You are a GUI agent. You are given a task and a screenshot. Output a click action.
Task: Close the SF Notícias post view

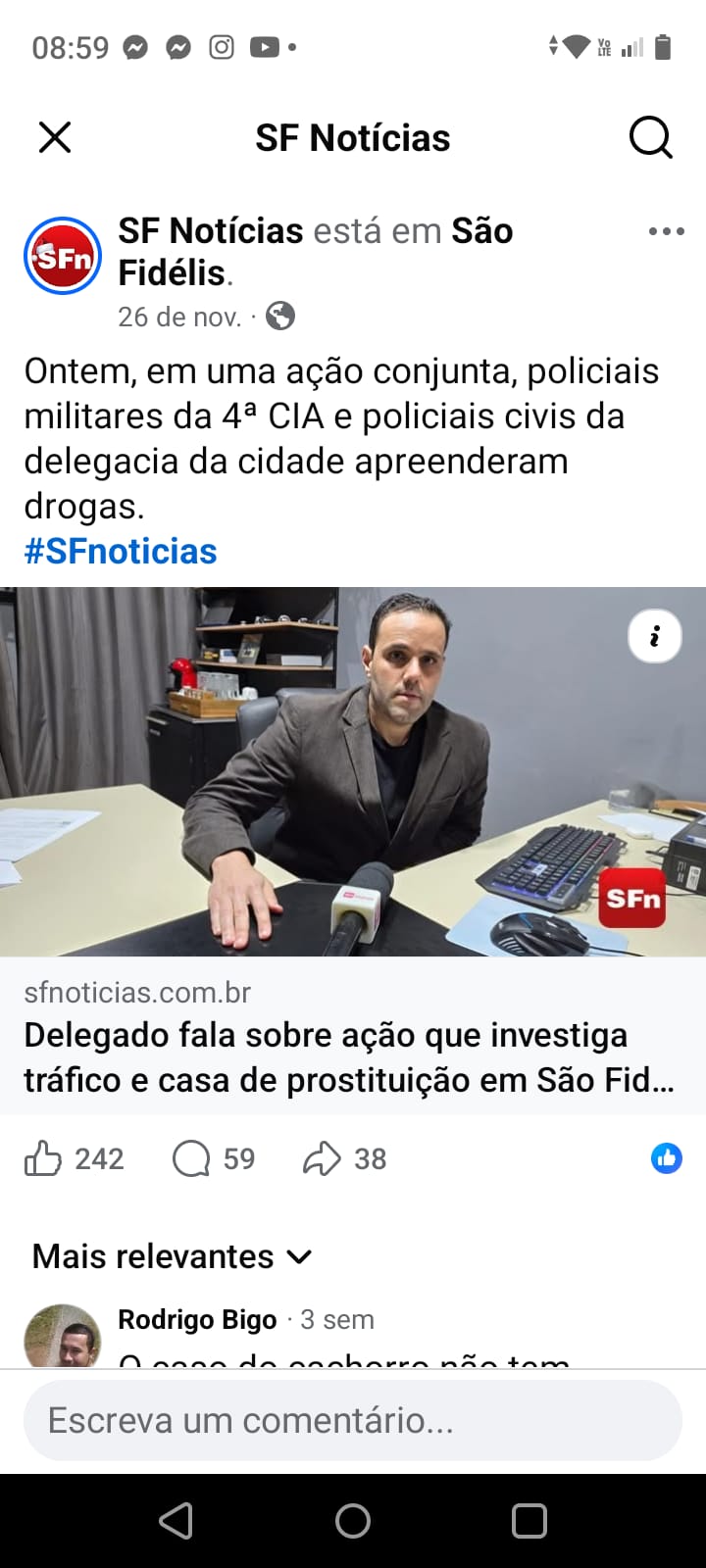pyautogui.click(x=55, y=137)
